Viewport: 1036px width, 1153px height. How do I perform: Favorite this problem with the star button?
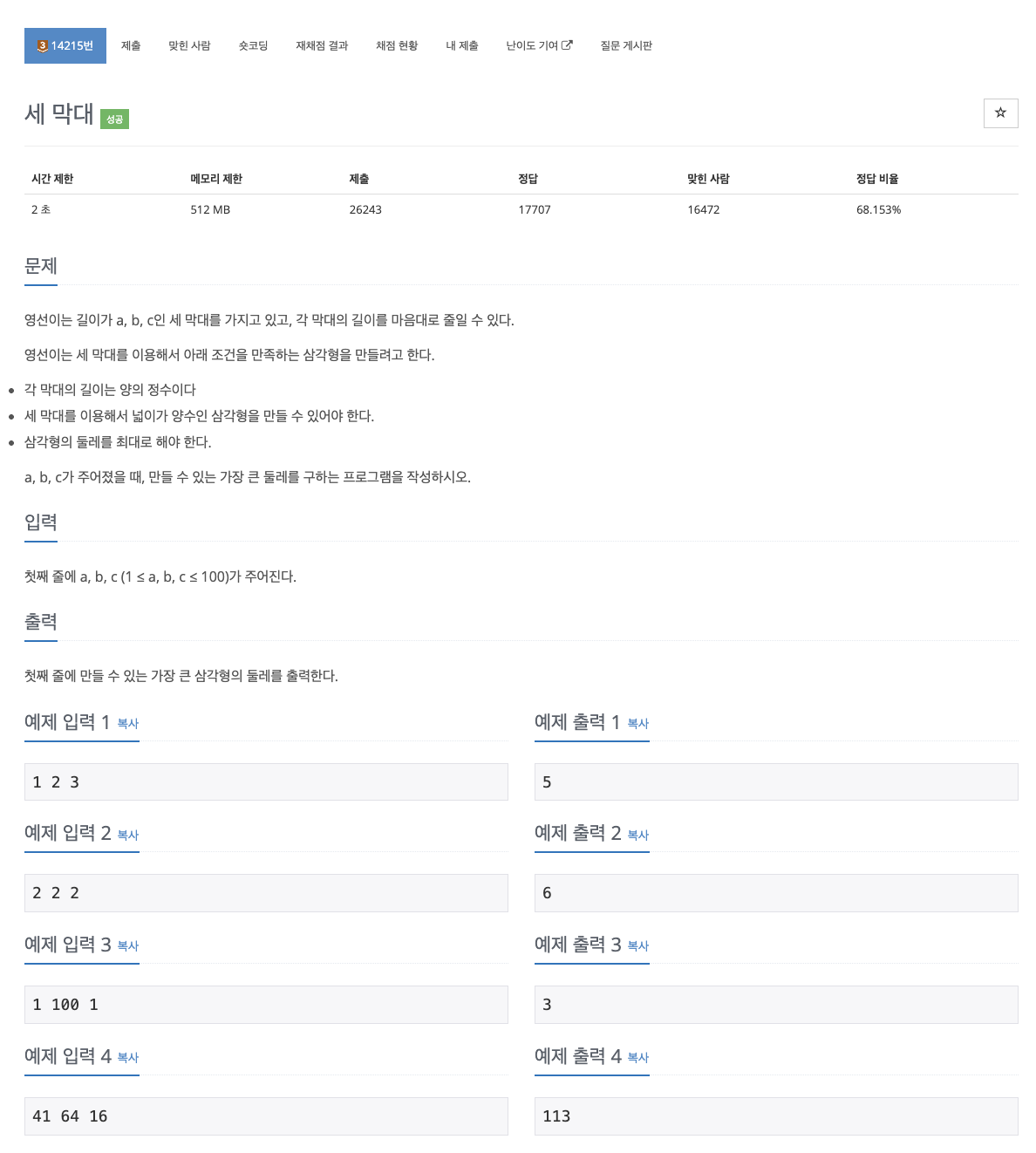tap(1000, 113)
